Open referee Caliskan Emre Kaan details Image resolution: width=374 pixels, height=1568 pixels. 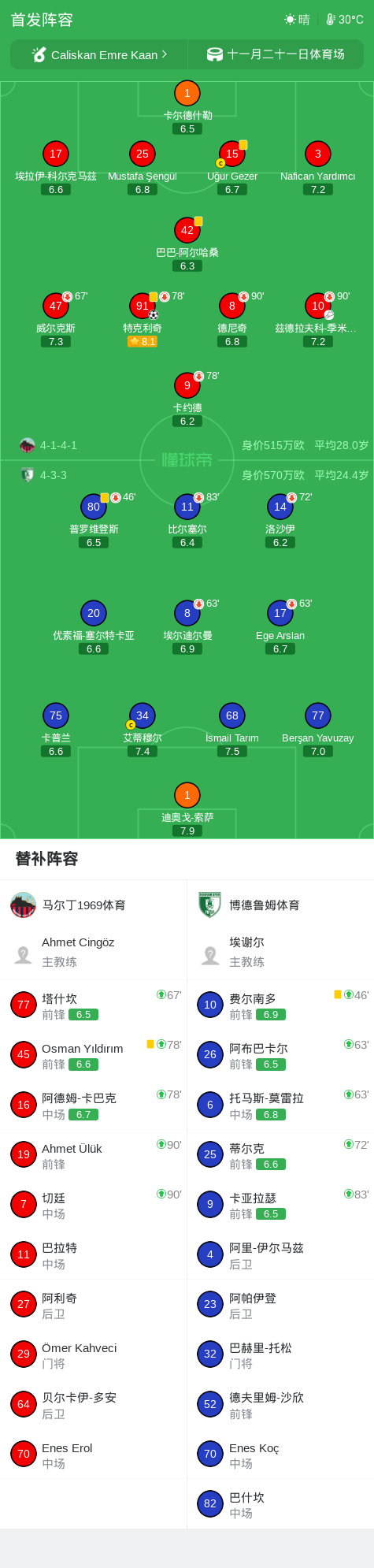[x=99, y=54]
